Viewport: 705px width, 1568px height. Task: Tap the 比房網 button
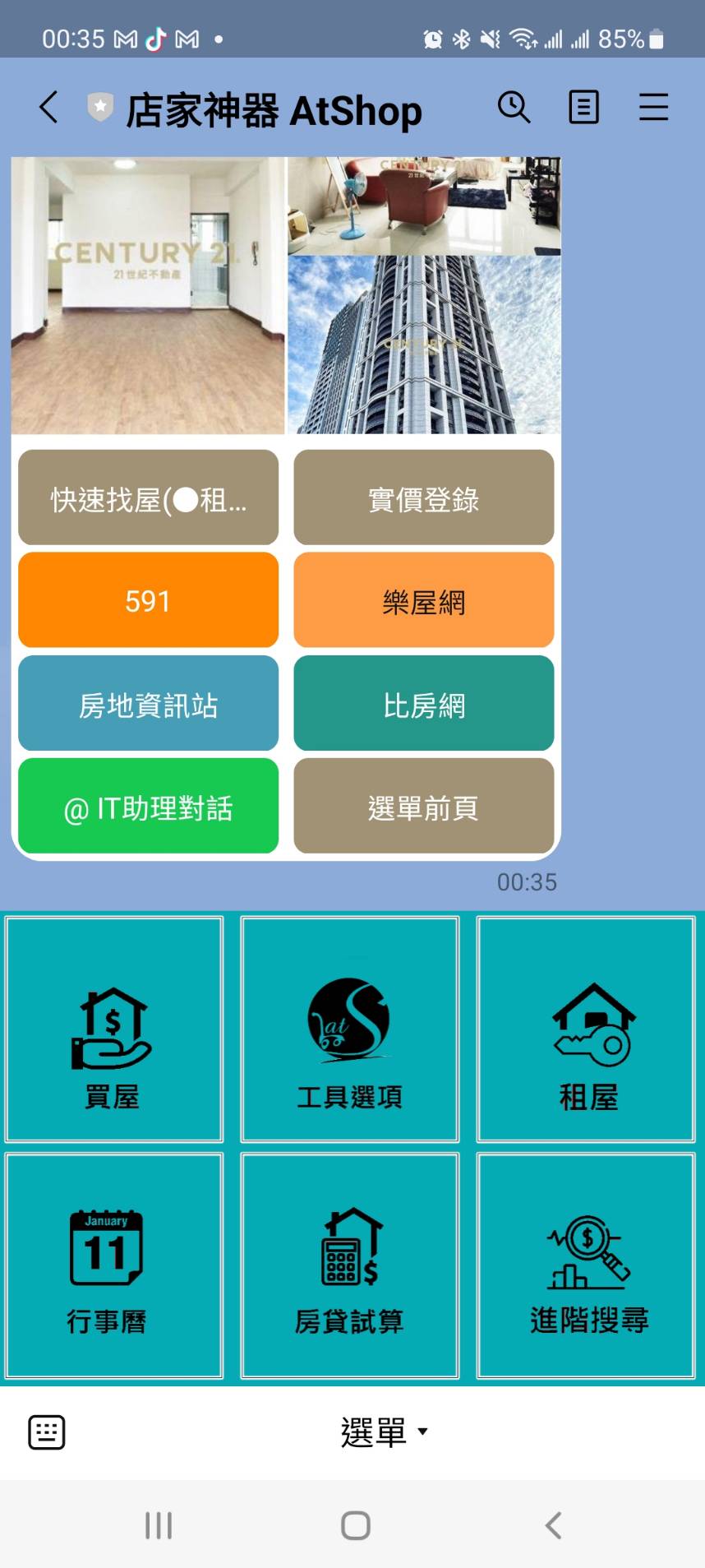coord(423,703)
